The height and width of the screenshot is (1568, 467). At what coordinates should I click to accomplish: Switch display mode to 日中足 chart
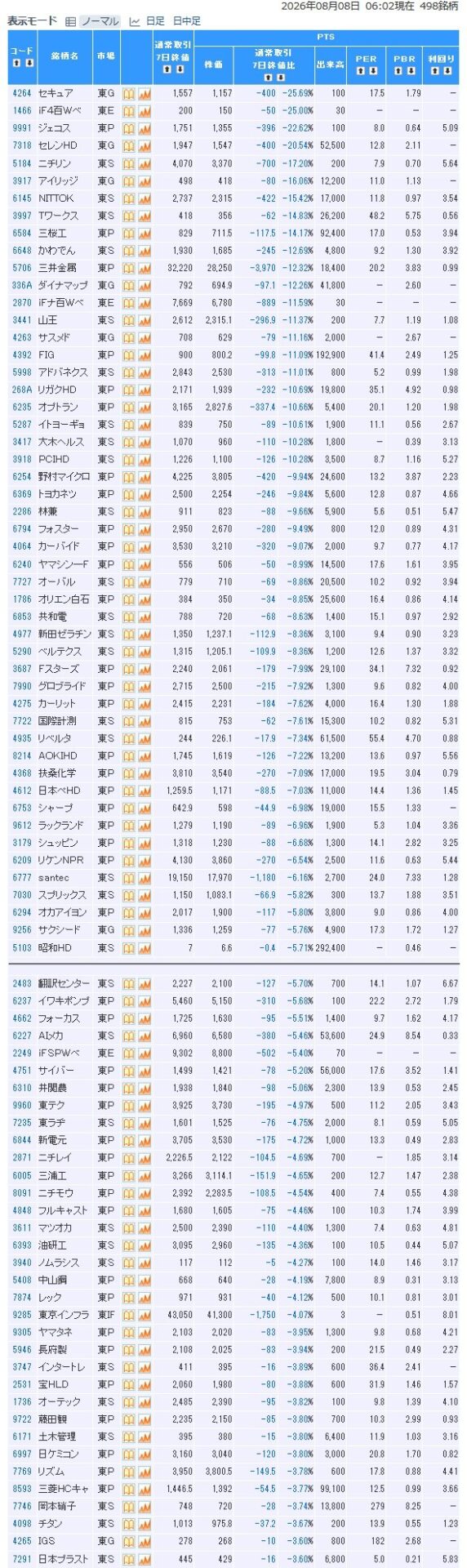(x=187, y=21)
